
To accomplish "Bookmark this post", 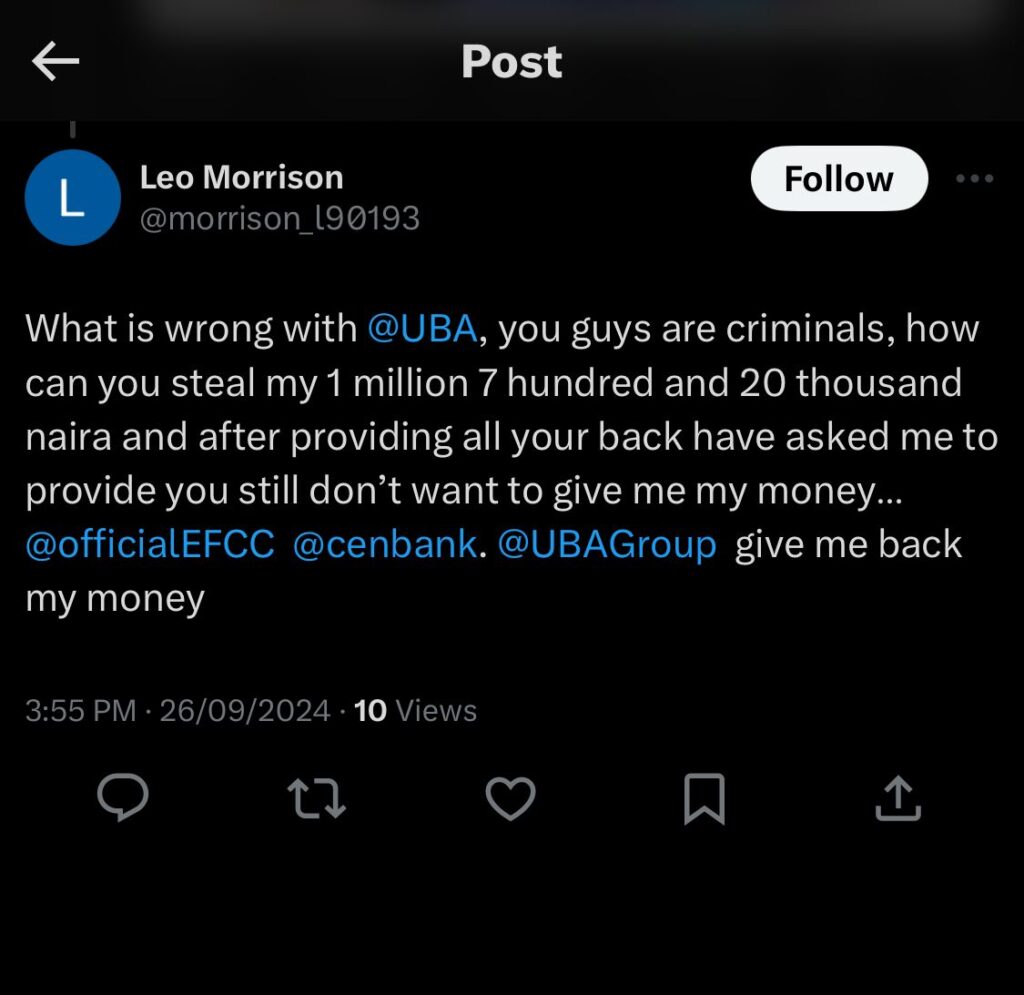I will pyautogui.click(x=703, y=800).
